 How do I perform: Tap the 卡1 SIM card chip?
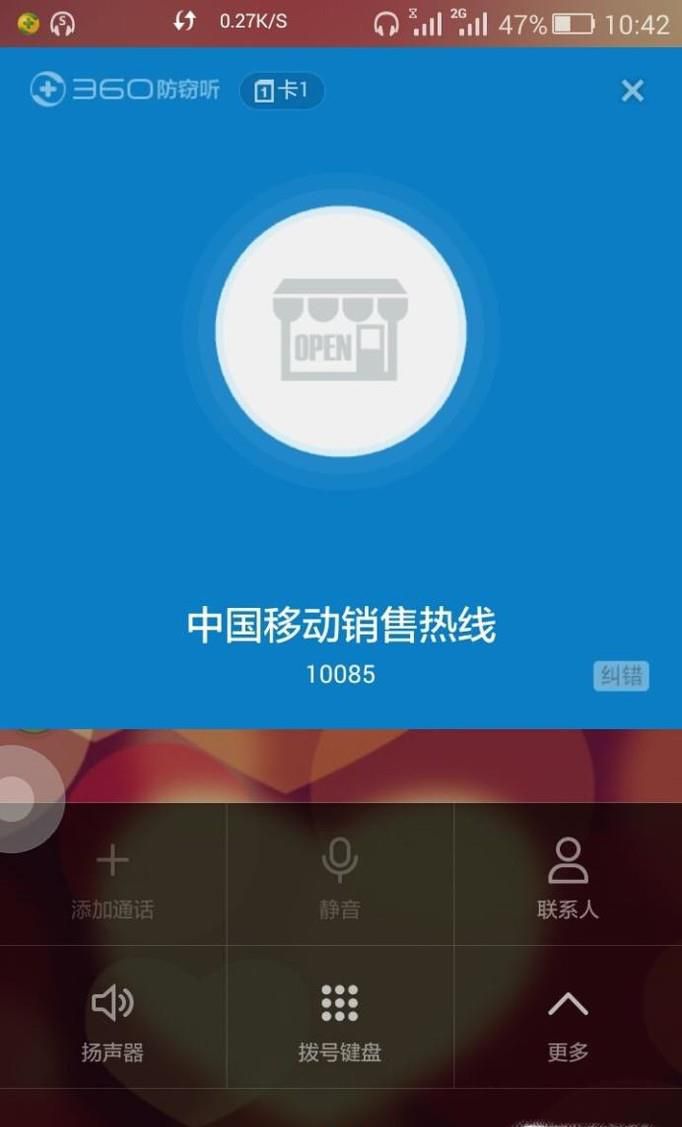pos(282,92)
